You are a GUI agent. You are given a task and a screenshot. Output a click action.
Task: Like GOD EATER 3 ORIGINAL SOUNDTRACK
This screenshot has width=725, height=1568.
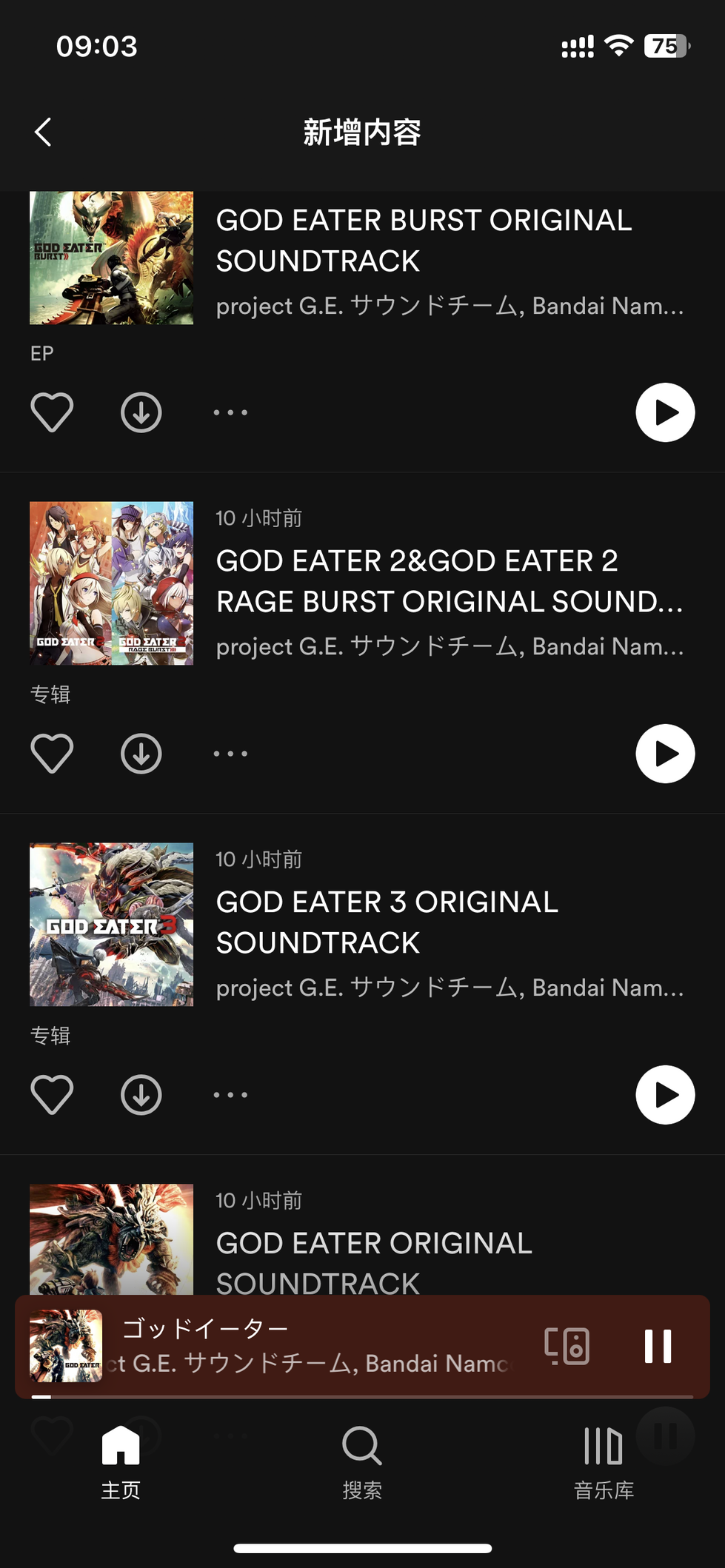click(x=52, y=1095)
